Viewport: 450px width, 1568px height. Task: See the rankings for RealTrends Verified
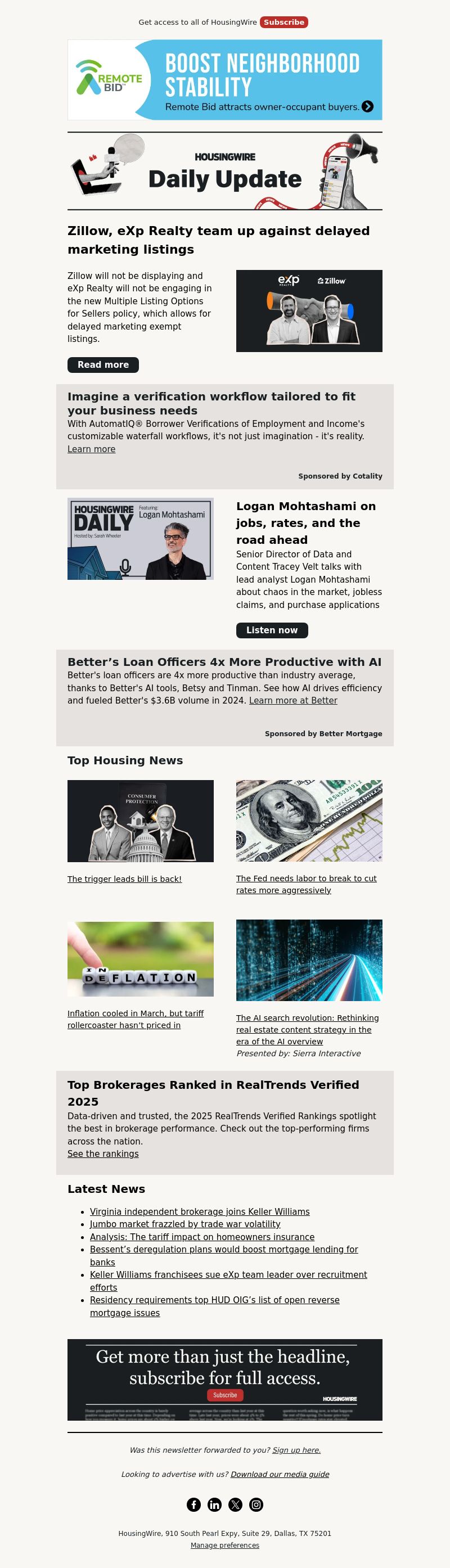click(x=103, y=1154)
